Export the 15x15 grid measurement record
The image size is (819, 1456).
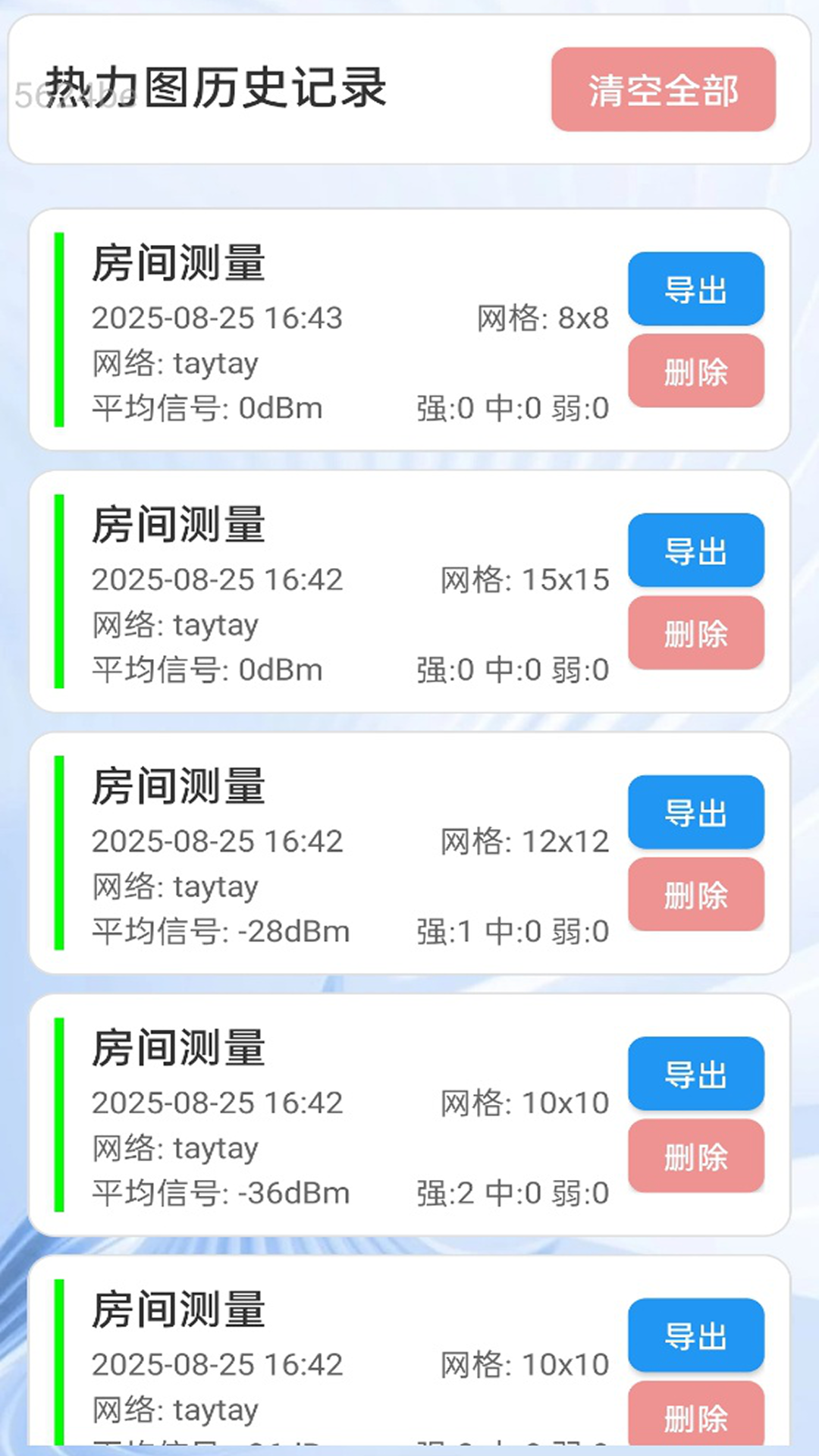click(x=695, y=551)
